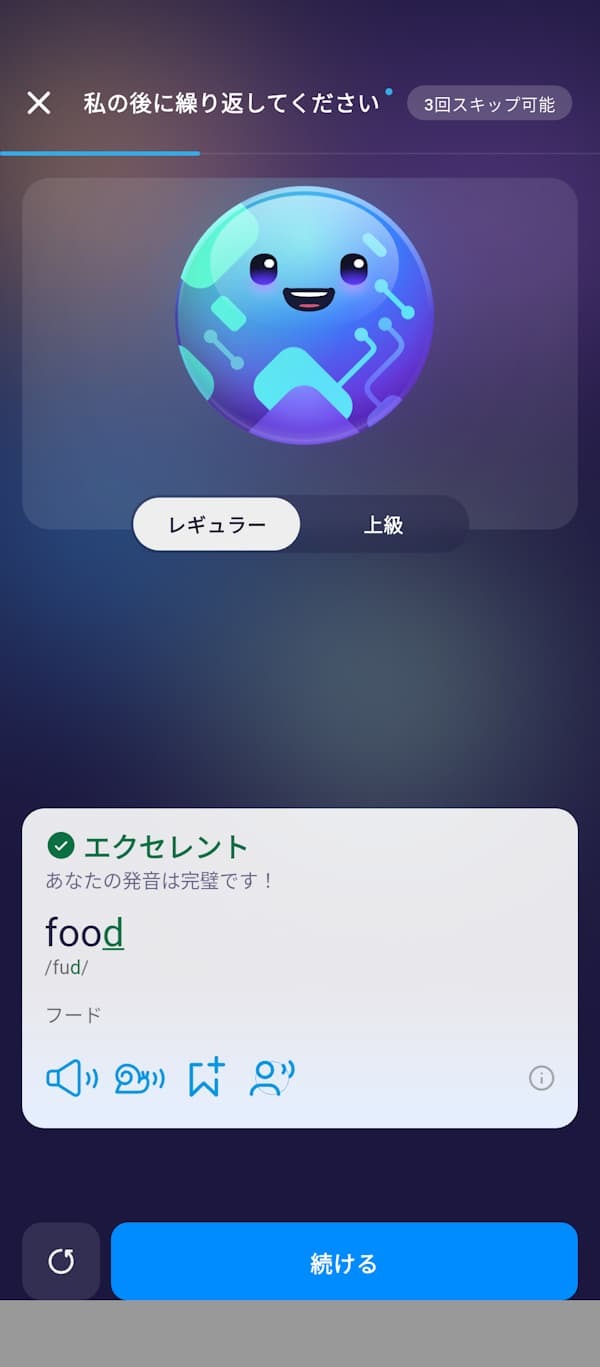
Task: Listen to my own recorded pronunciation
Action: pyautogui.click(x=272, y=1078)
